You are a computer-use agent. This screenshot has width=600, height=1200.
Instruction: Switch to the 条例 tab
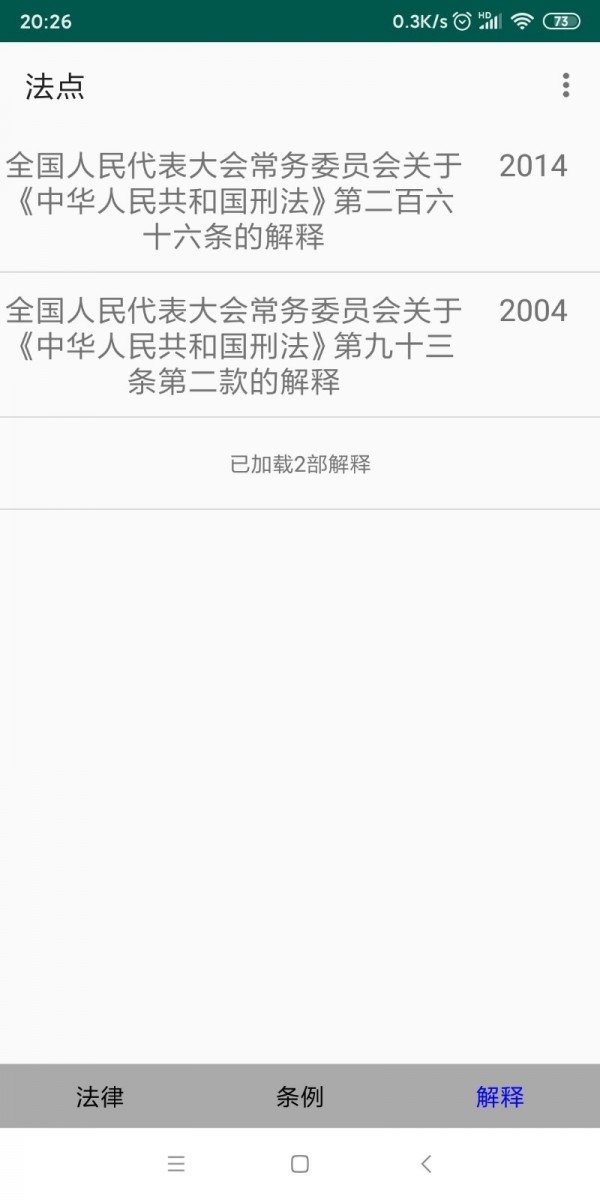(300, 1097)
